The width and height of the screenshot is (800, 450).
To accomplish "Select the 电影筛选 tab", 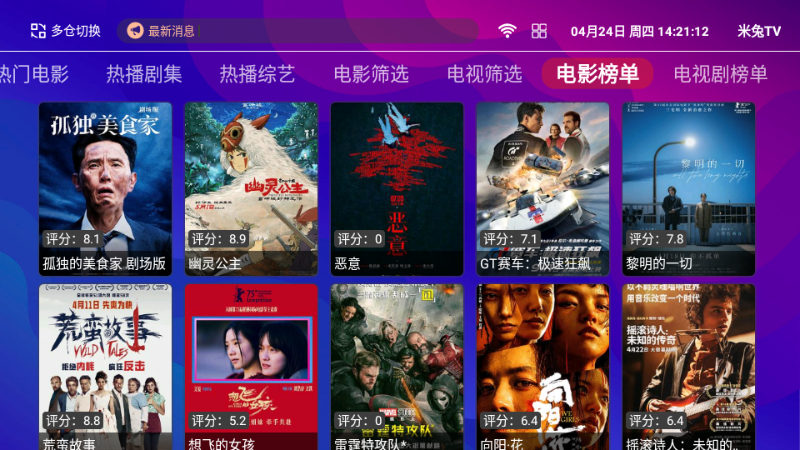I will coord(371,74).
